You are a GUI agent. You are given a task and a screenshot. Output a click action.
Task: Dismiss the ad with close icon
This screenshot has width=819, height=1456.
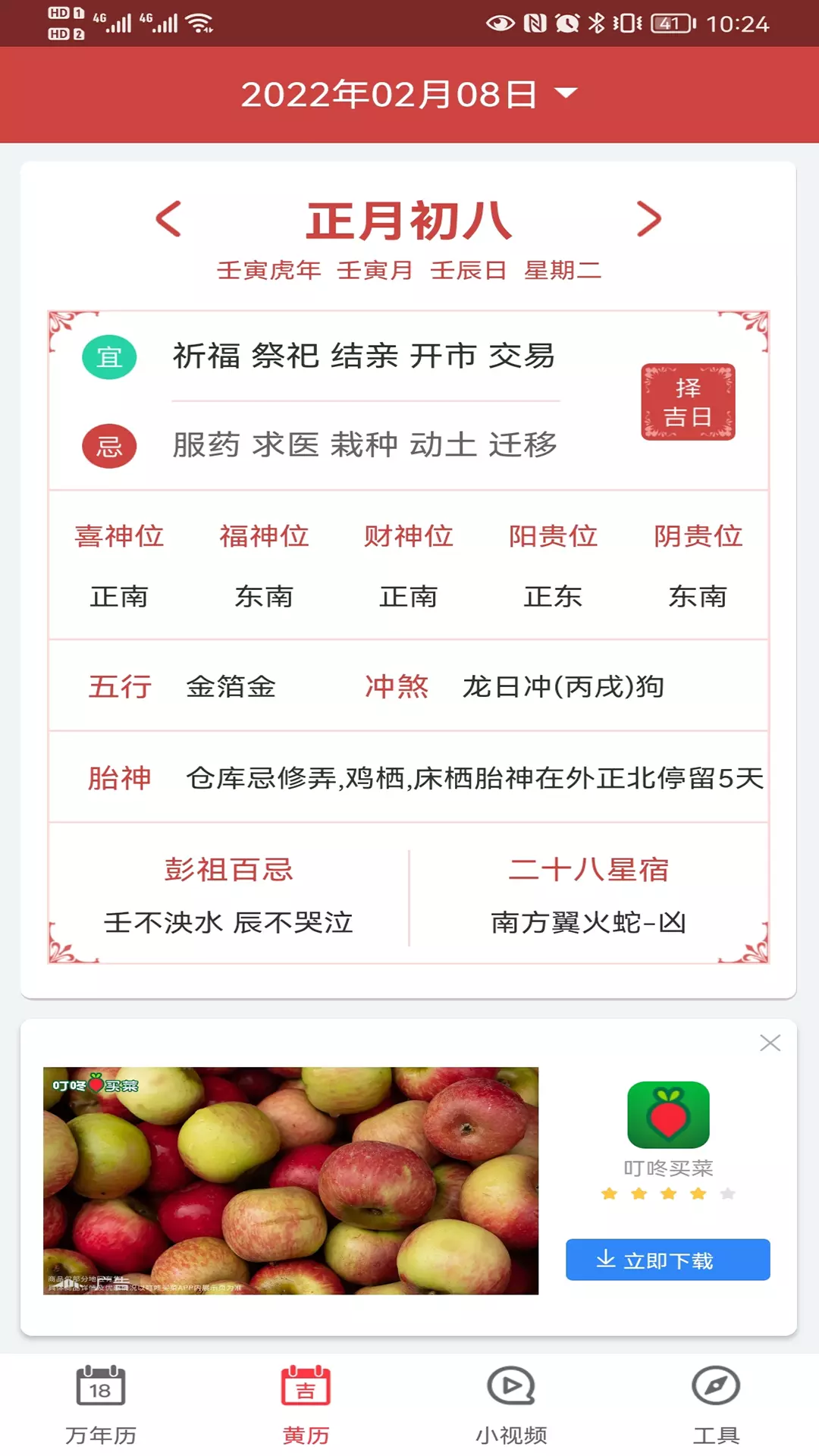[770, 1043]
